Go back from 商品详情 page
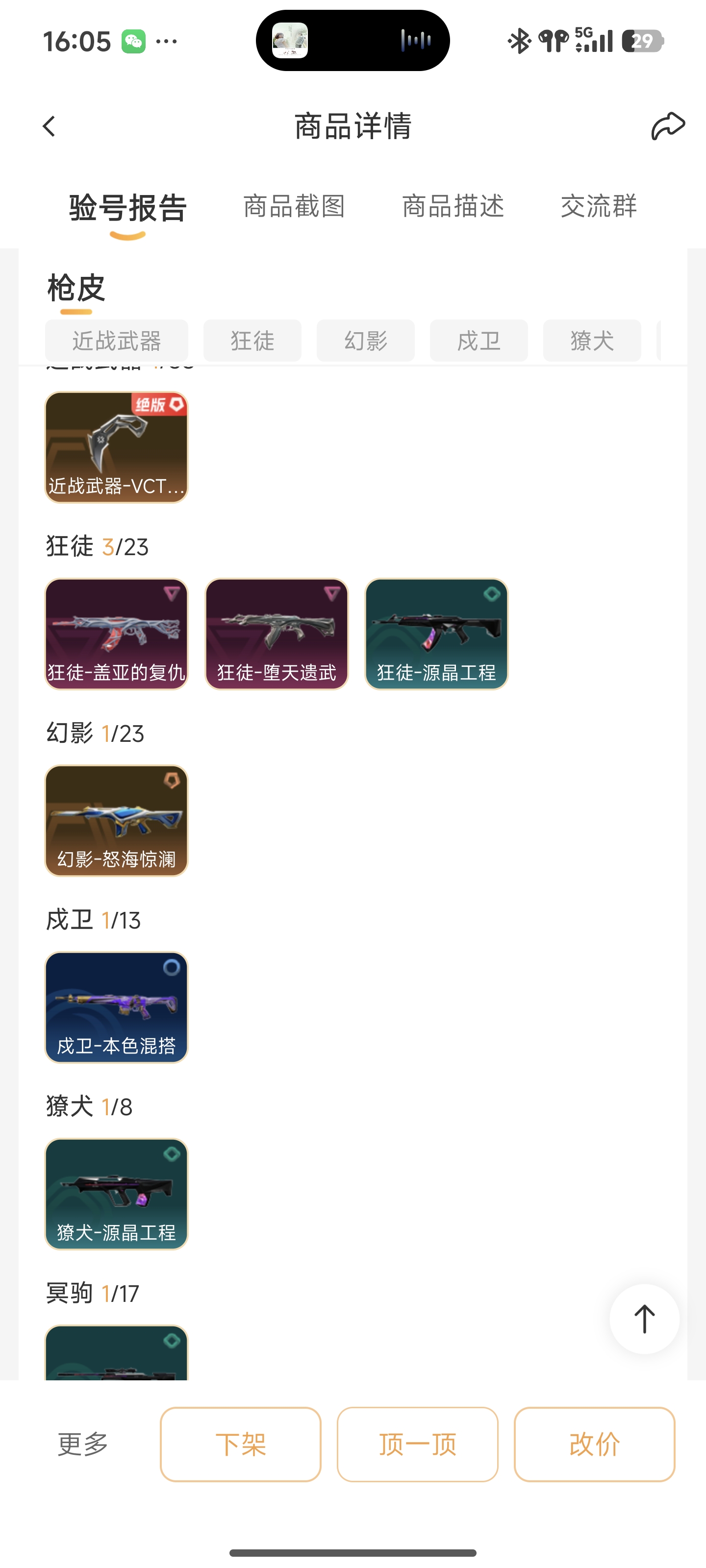The width and height of the screenshot is (706, 1568). [x=50, y=126]
